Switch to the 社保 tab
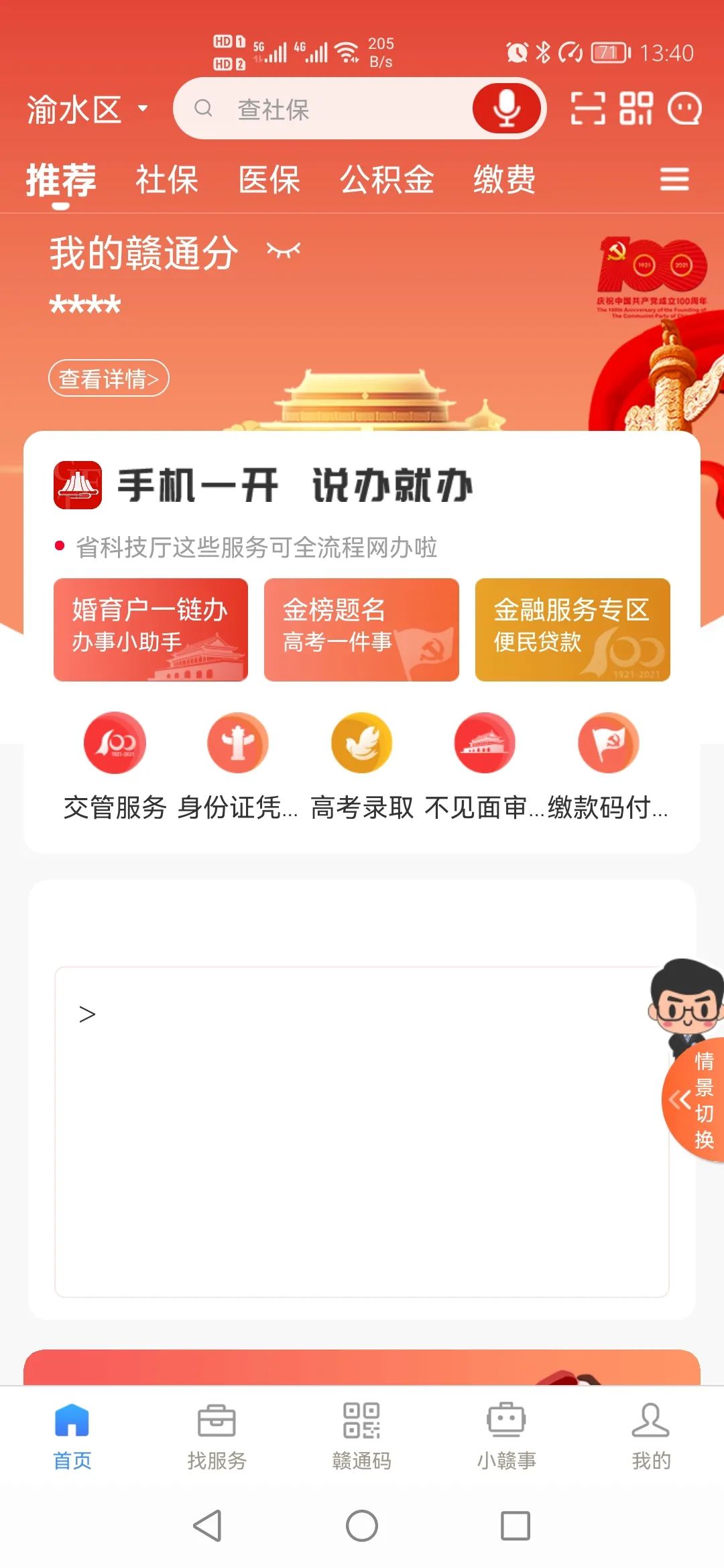This screenshot has width=724, height=1568. [167, 180]
